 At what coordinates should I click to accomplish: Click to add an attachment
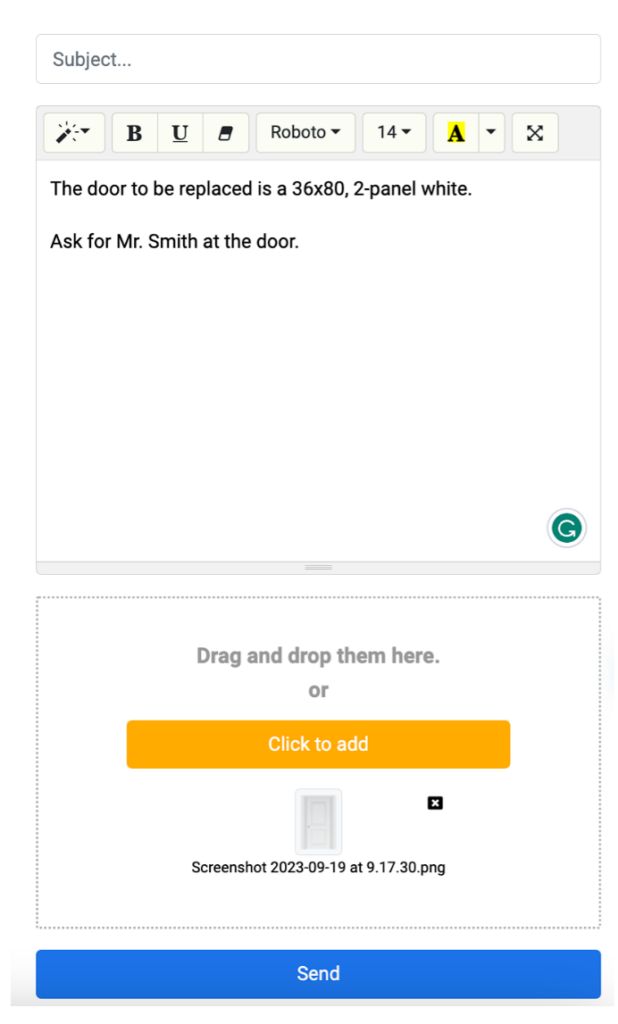(x=318, y=744)
